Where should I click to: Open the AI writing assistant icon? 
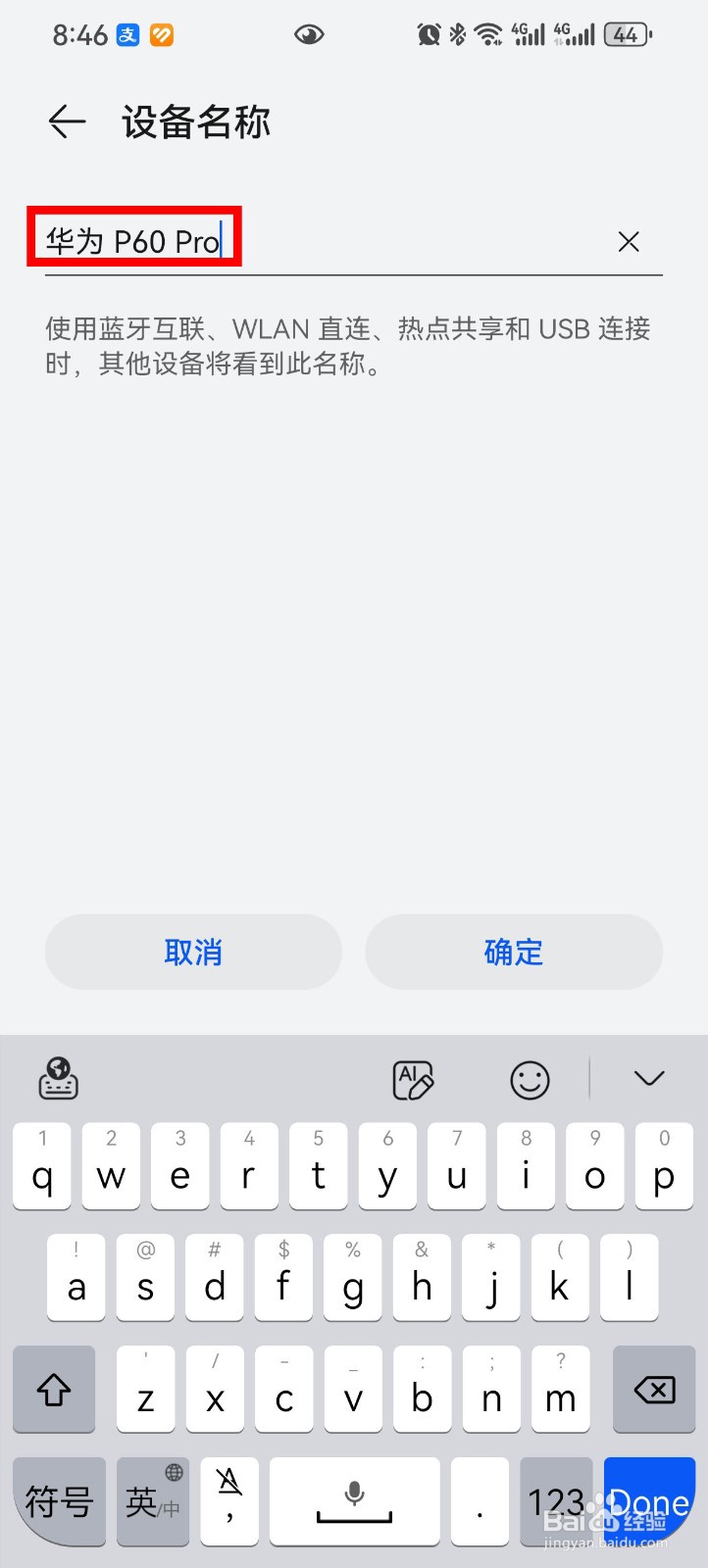pos(412,1078)
